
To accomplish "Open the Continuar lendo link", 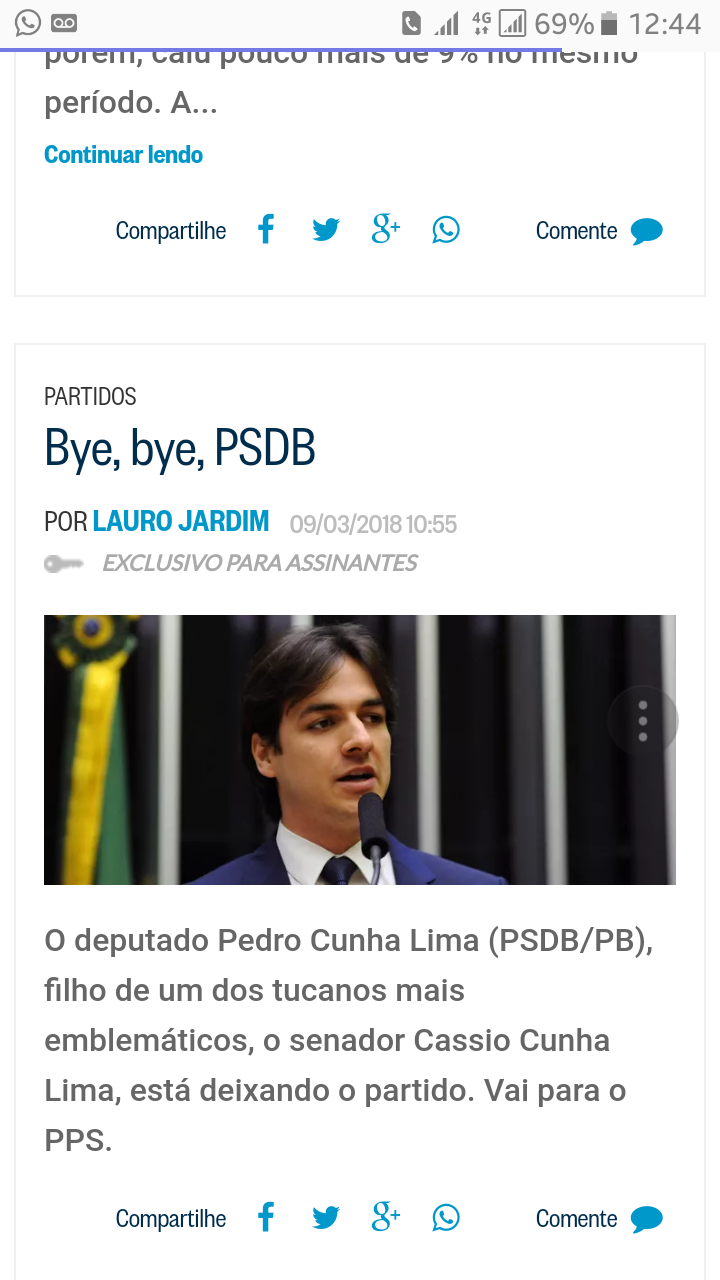I will tap(123, 155).
